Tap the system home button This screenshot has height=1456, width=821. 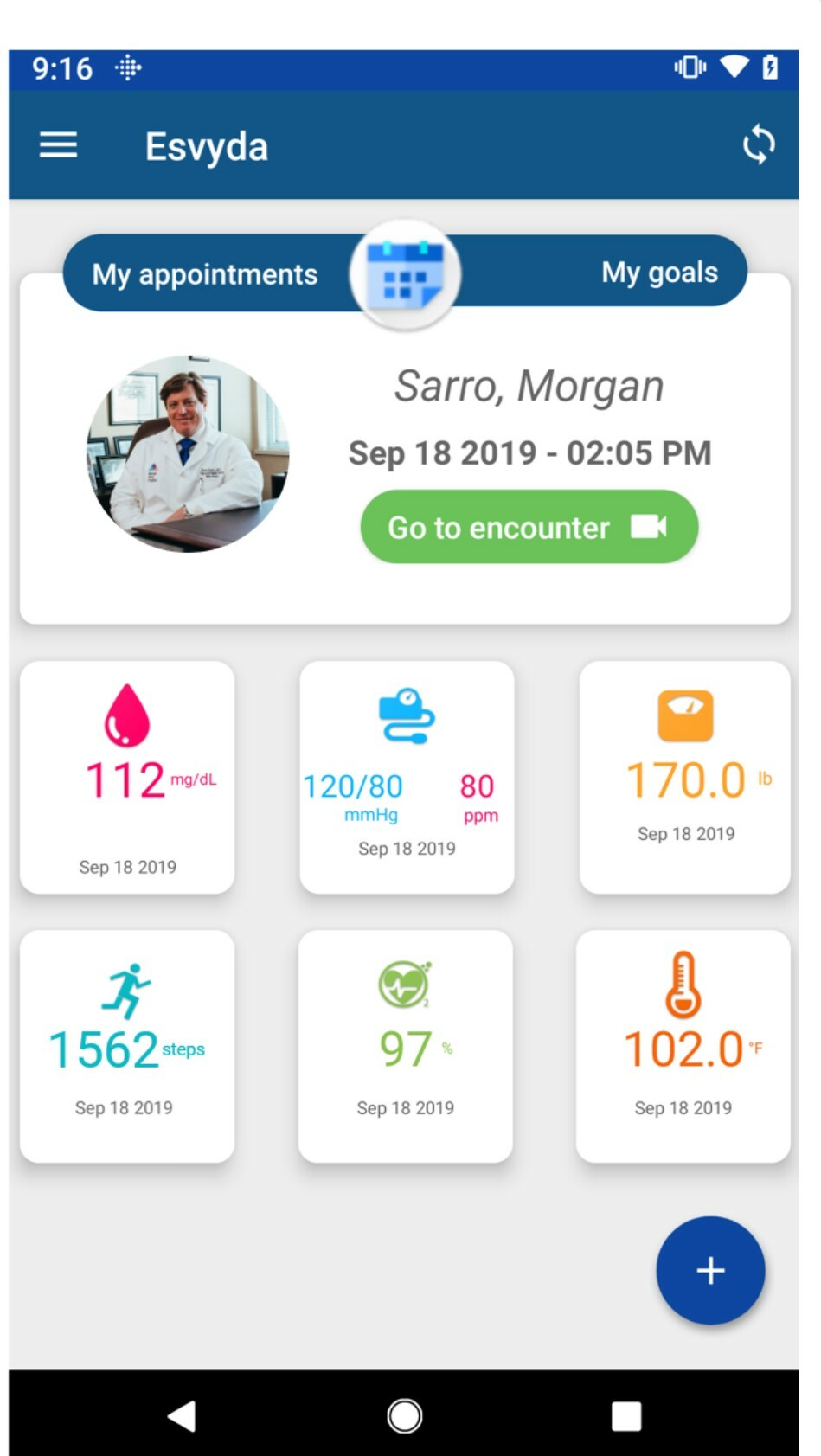pos(405,1416)
